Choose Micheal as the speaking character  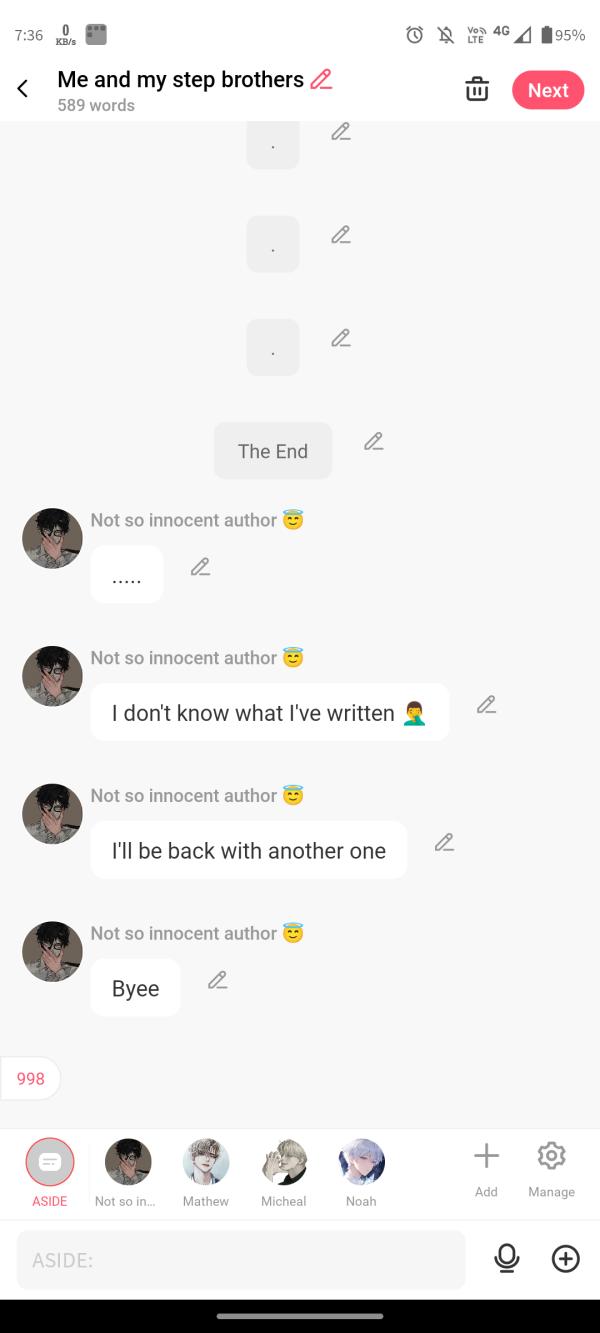(x=284, y=1162)
